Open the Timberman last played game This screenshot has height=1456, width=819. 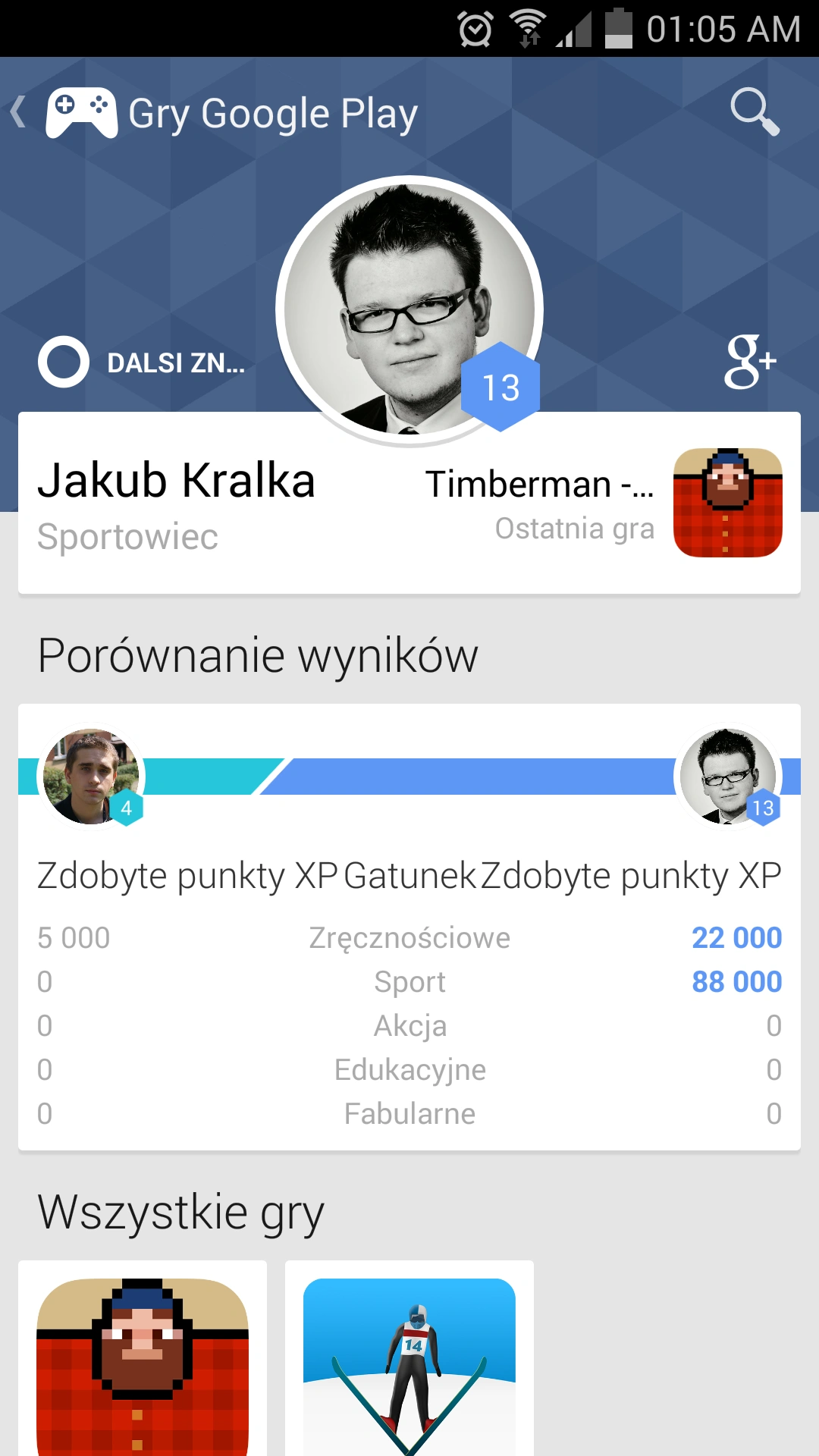(726, 503)
